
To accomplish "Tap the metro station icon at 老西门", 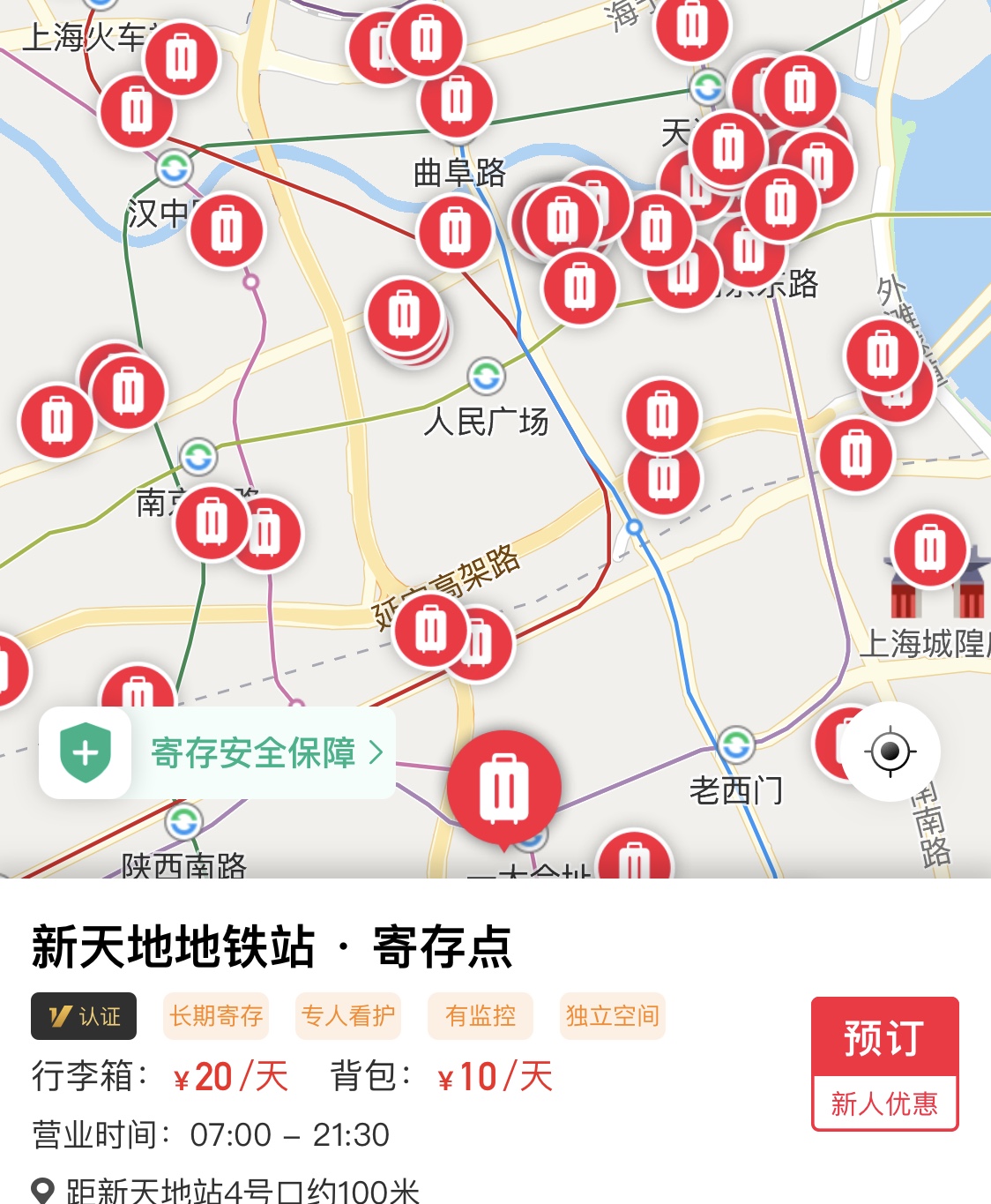I will tap(737, 746).
